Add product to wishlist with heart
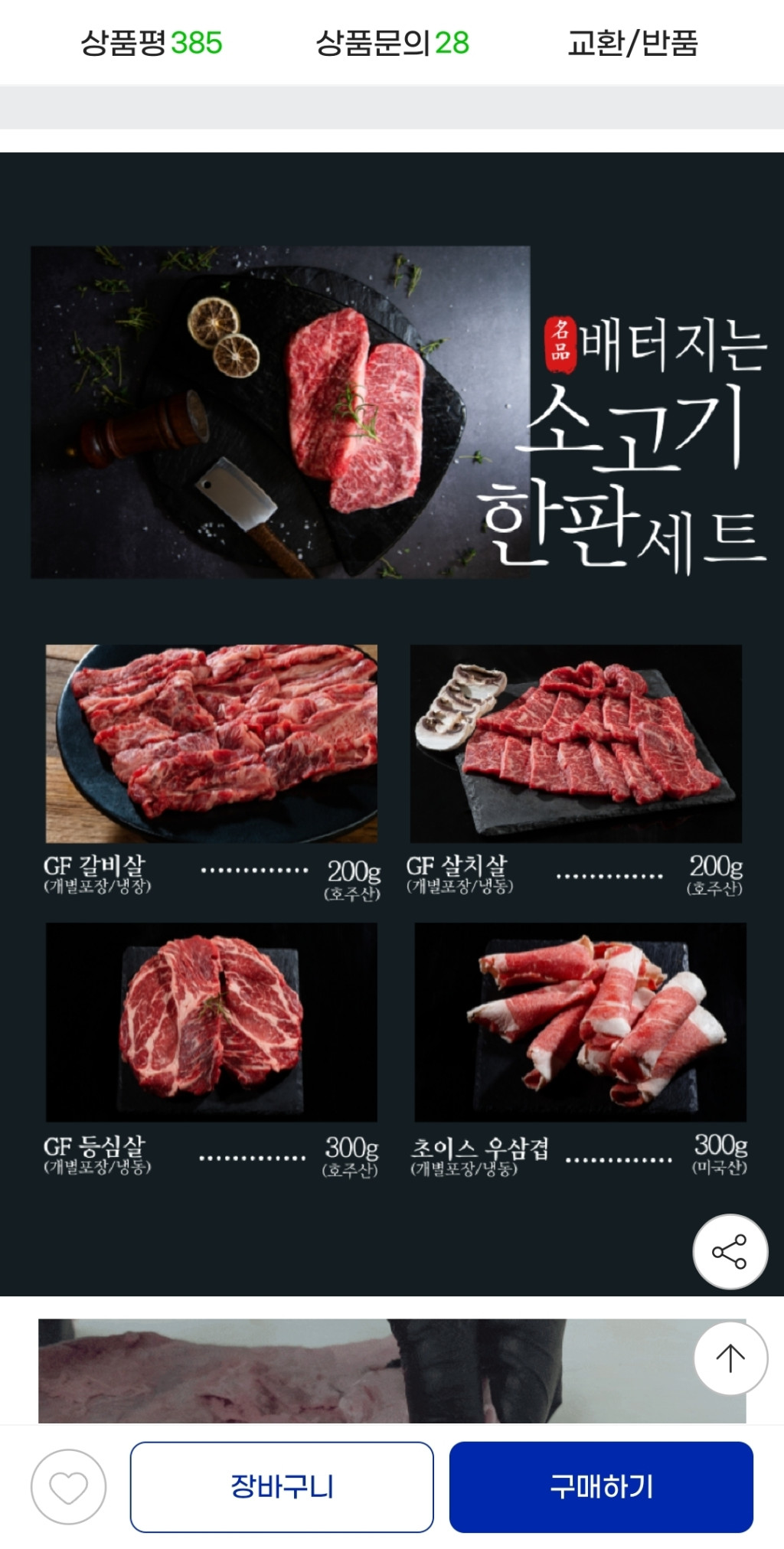 [x=68, y=1487]
